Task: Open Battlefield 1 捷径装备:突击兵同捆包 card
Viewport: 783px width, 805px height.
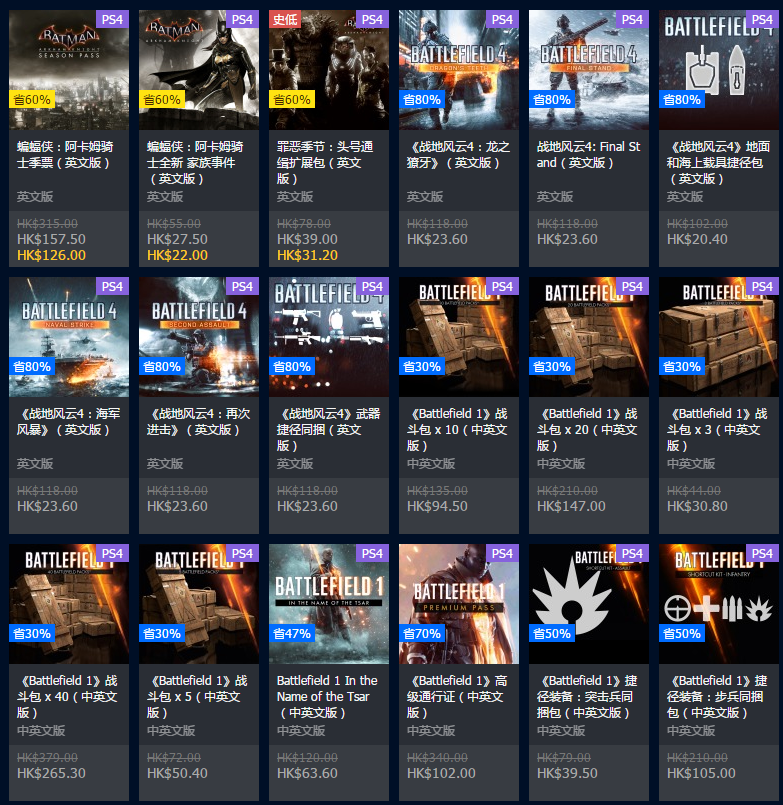Action: (x=588, y=604)
